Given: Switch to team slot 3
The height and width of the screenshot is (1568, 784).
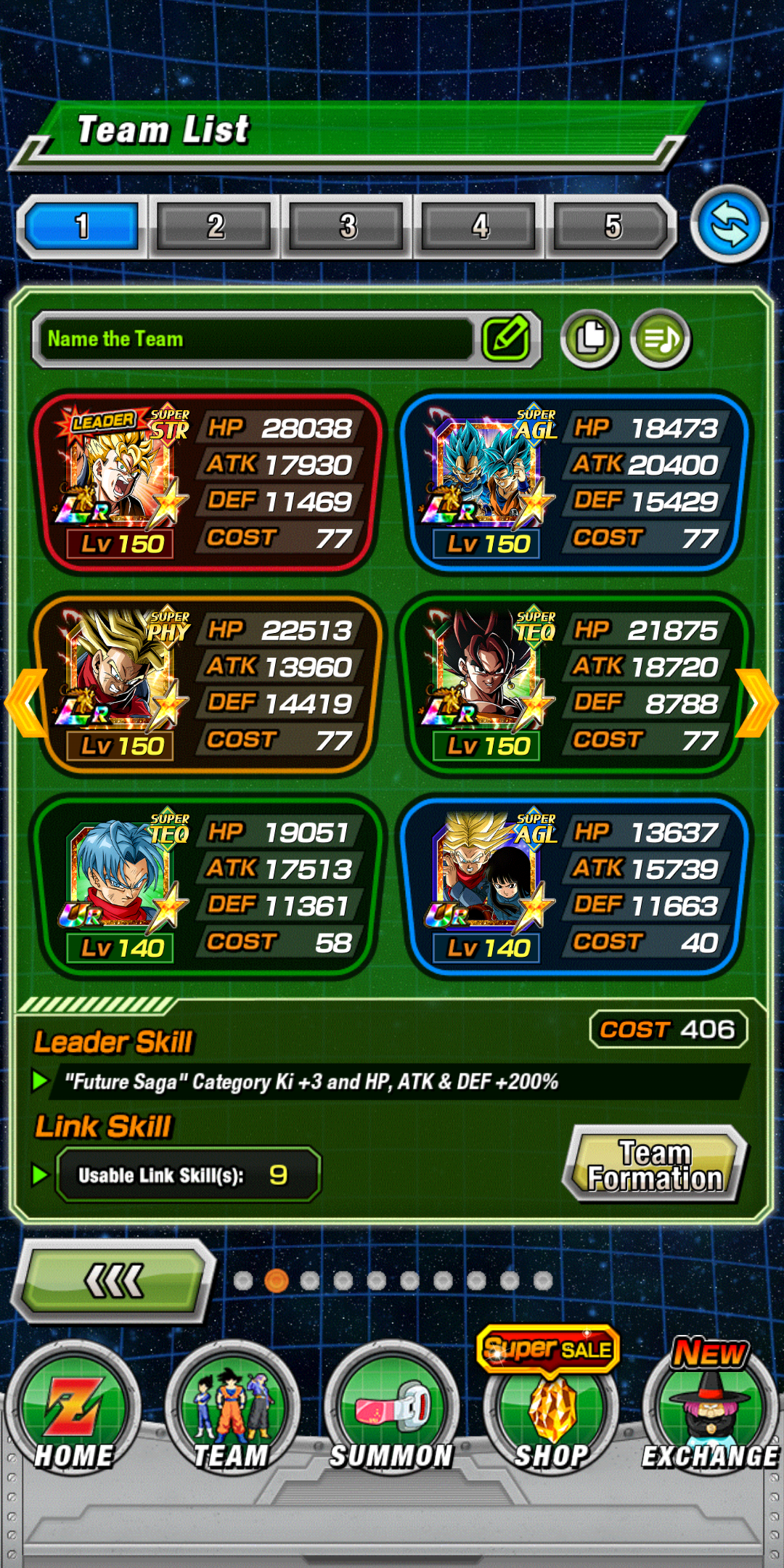Looking at the screenshot, I should [347, 226].
